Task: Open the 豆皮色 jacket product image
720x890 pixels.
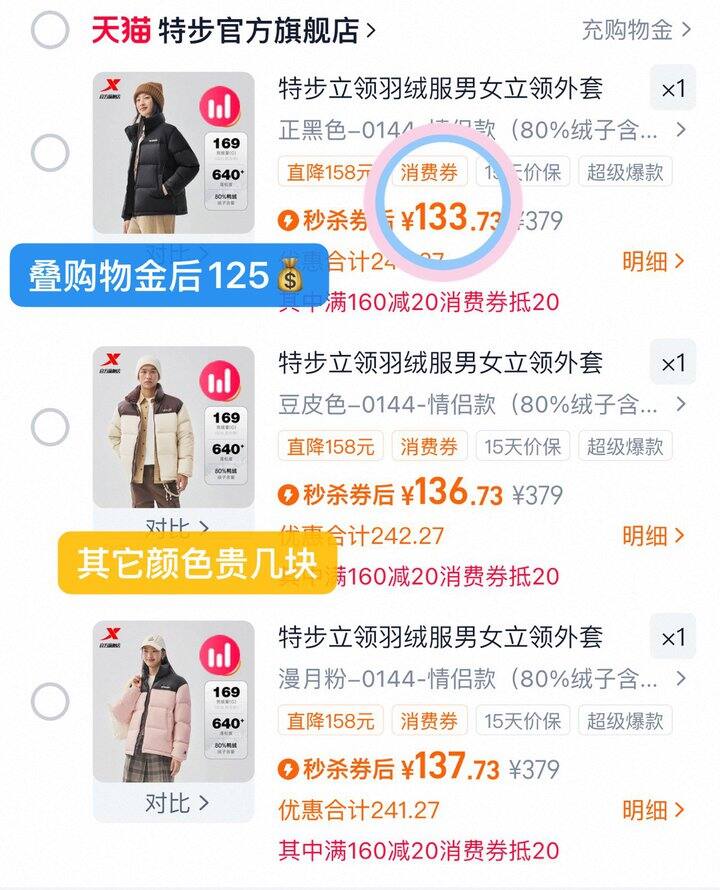Action: 174,427
